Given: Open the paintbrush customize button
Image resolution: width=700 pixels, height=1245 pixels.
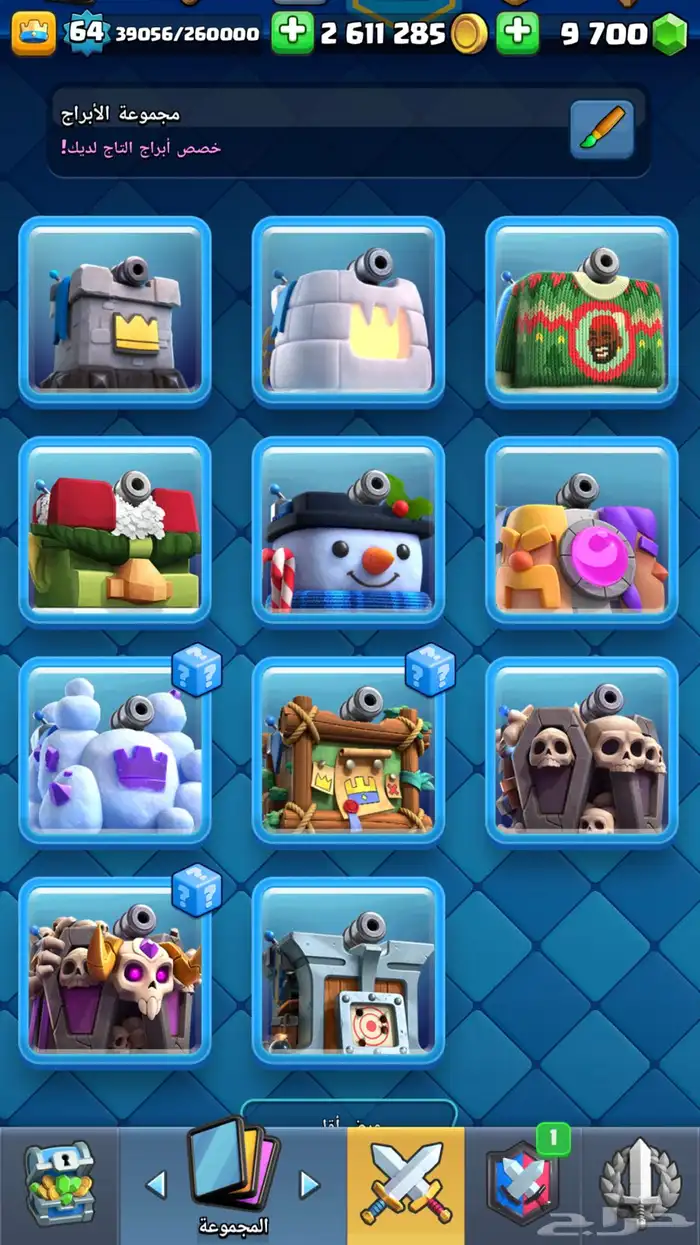Looking at the screenshot, I should click(602, 129).
